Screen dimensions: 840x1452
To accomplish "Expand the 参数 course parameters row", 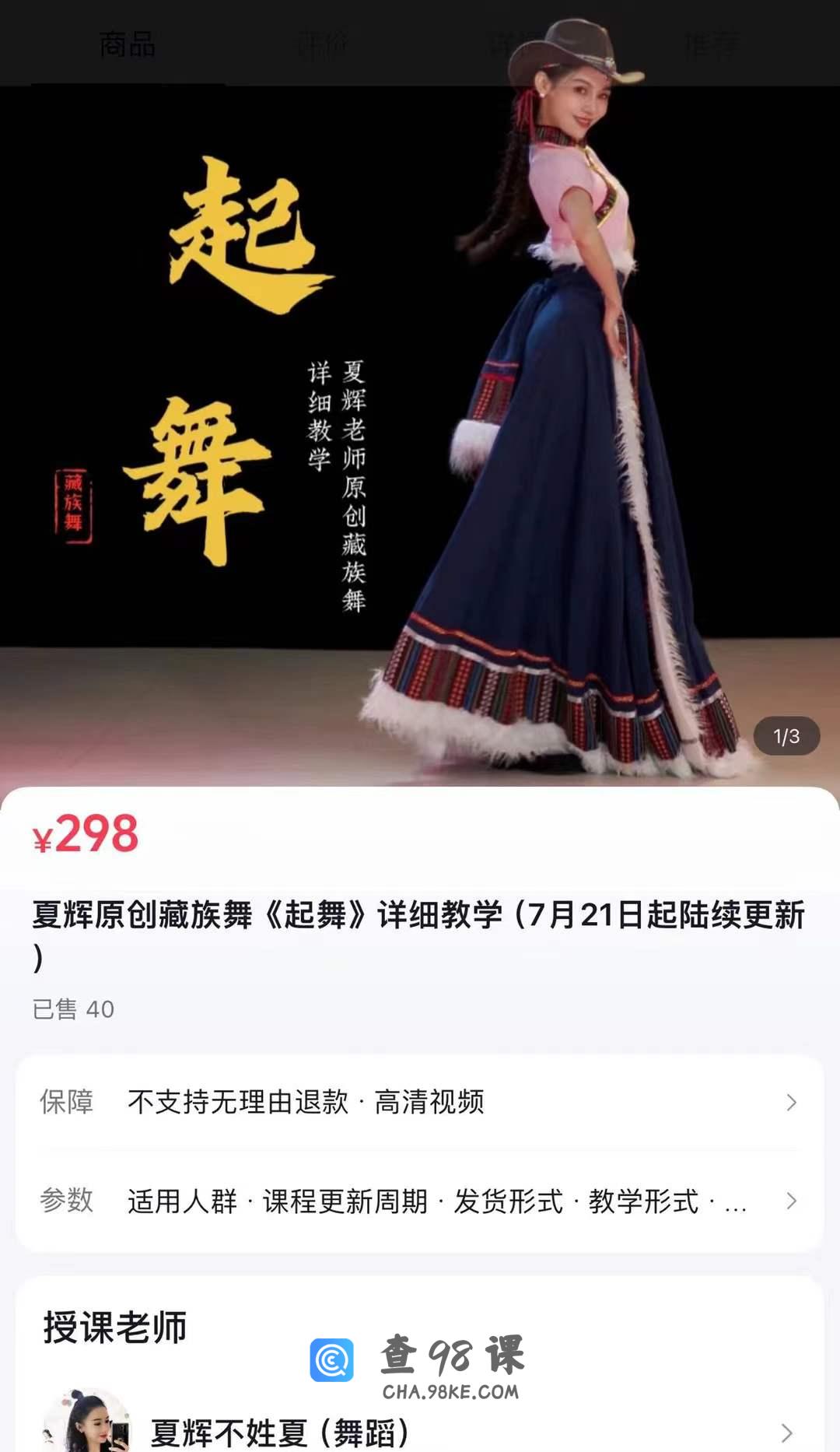I will coord(420,1201).
